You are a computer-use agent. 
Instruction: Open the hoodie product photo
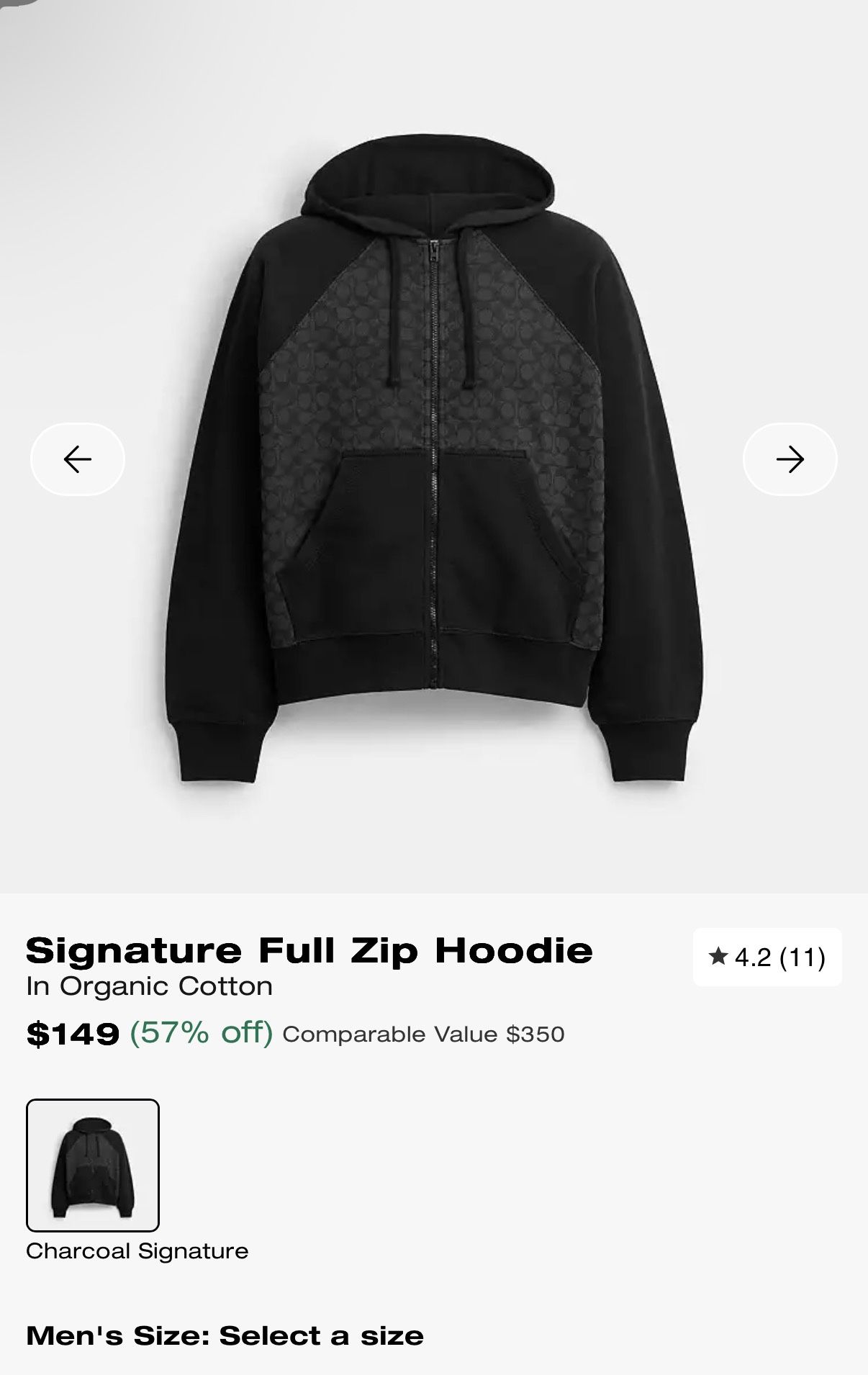[x=433, y=461]
